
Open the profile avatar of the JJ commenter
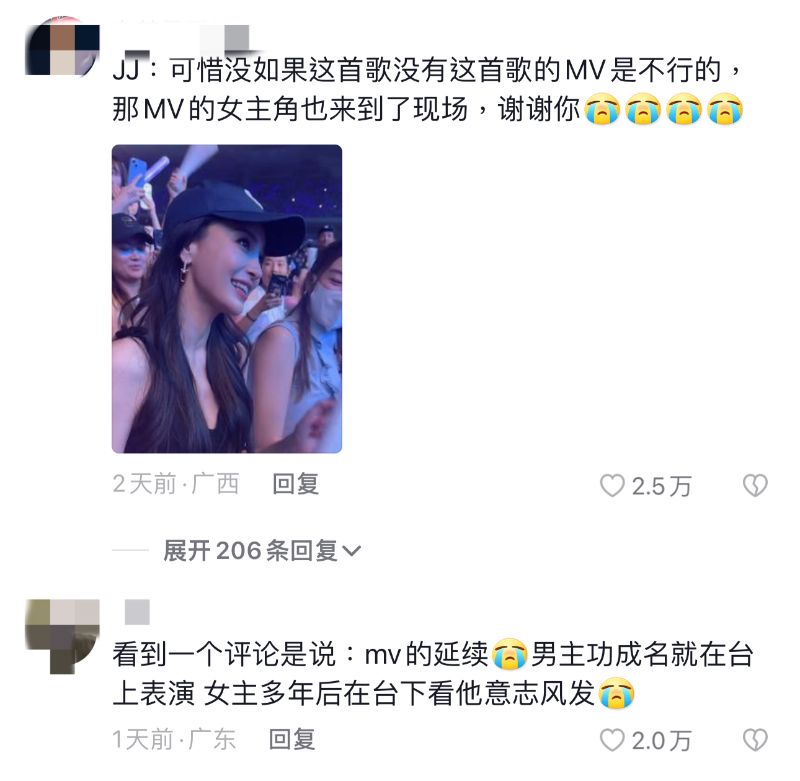61,47
